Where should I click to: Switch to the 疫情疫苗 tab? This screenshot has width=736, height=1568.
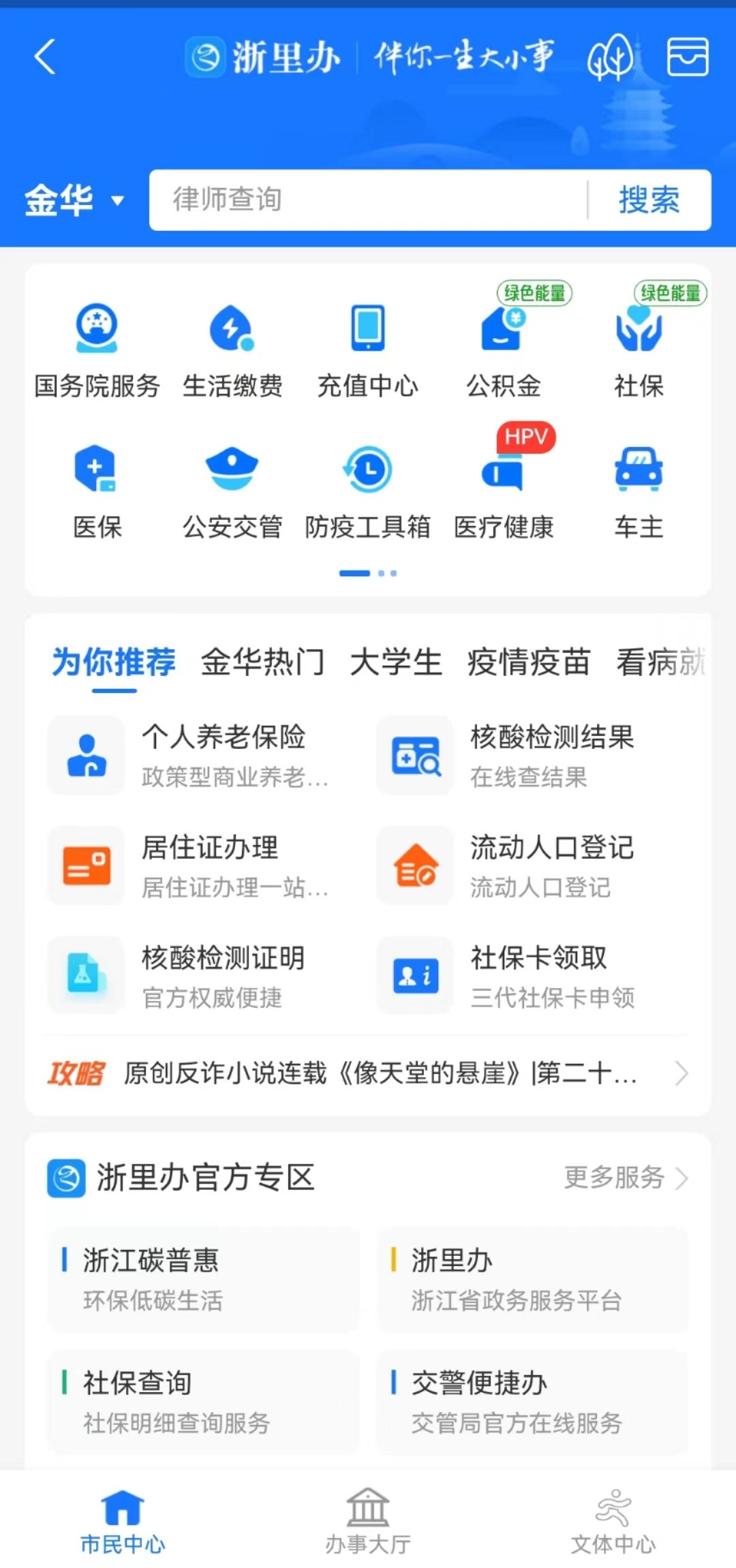tap(528, 662)
